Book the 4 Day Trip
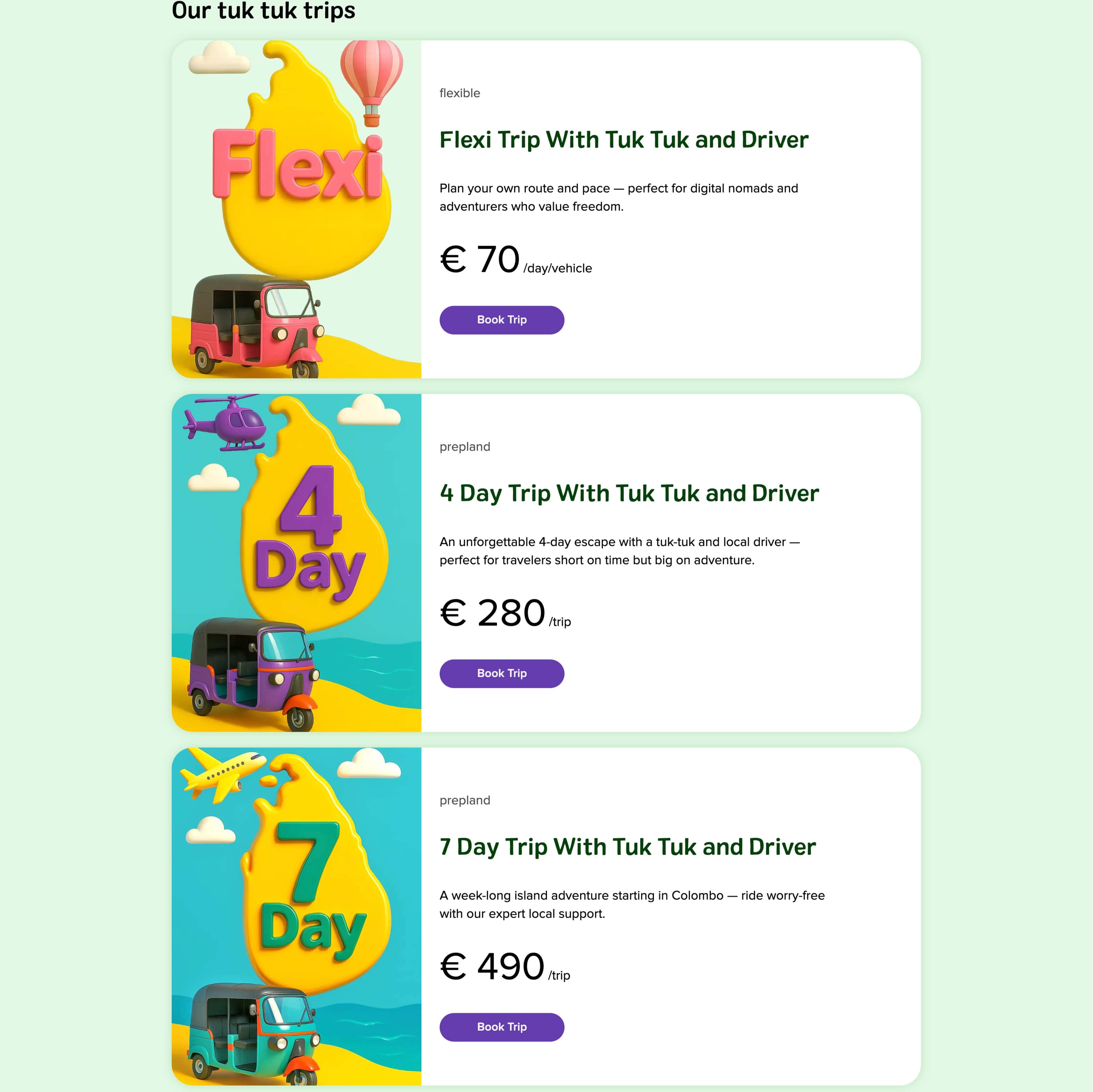This screenshot has width=1093, height=1092. [x=501, y=674]
